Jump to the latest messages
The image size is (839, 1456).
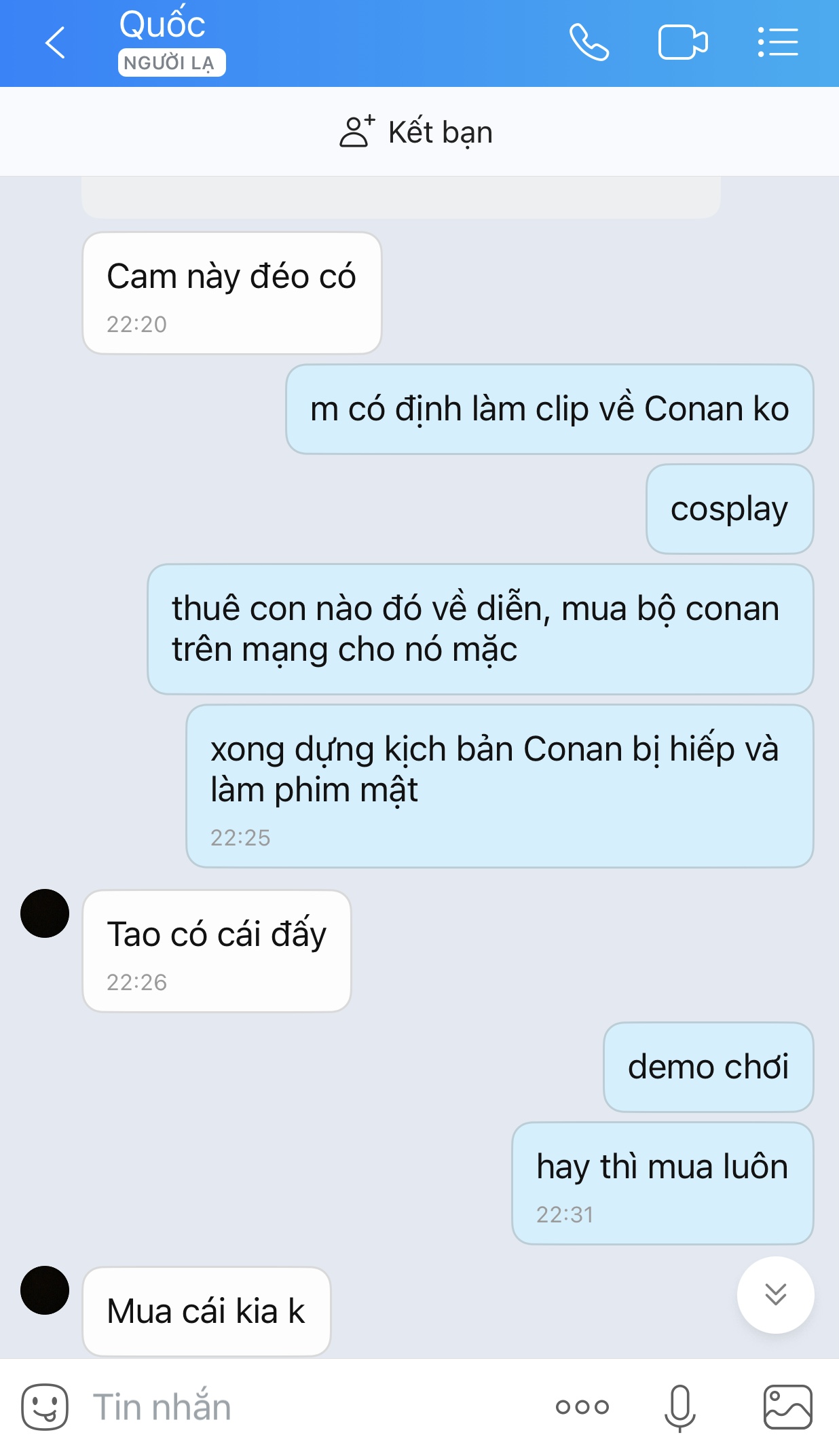(x=775, y=1294)
